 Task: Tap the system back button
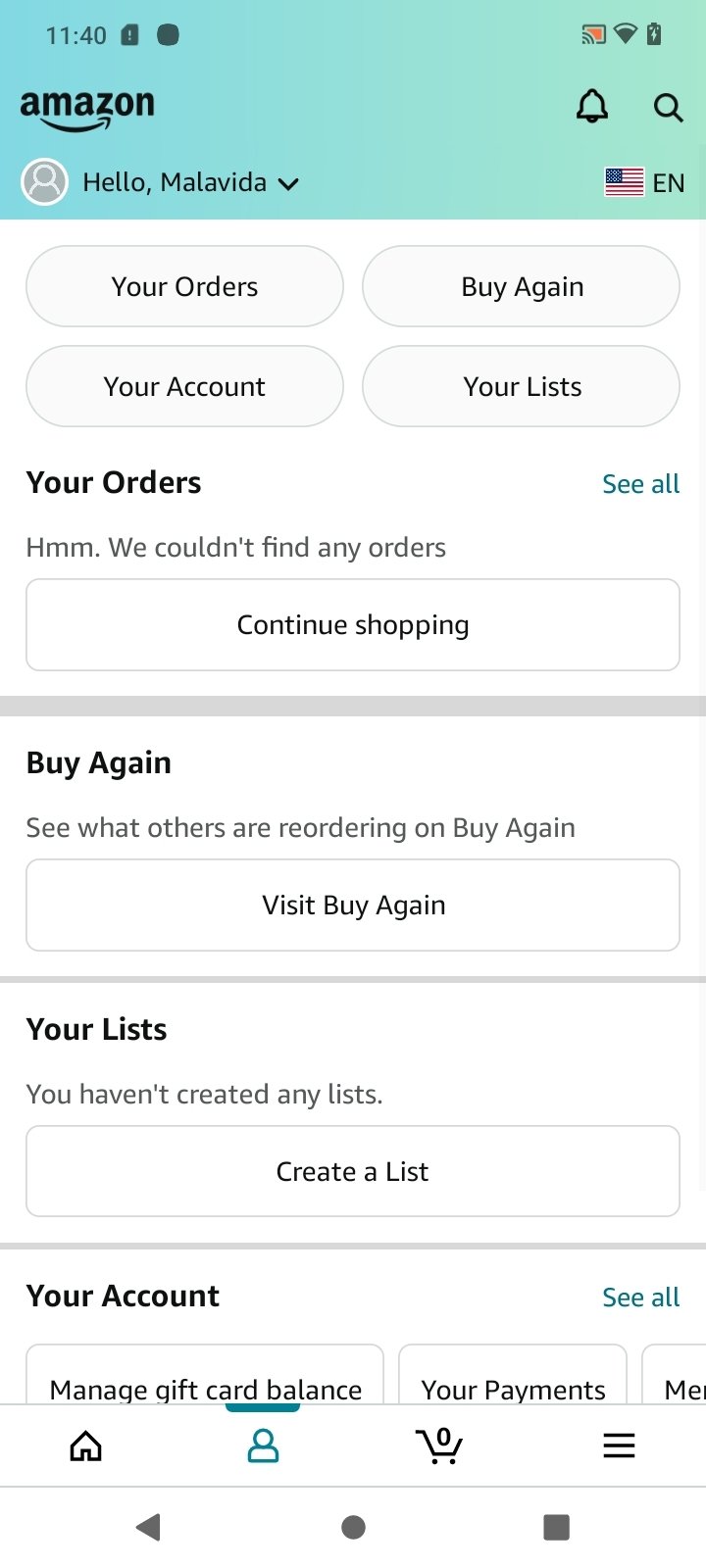click(149, 1527)
